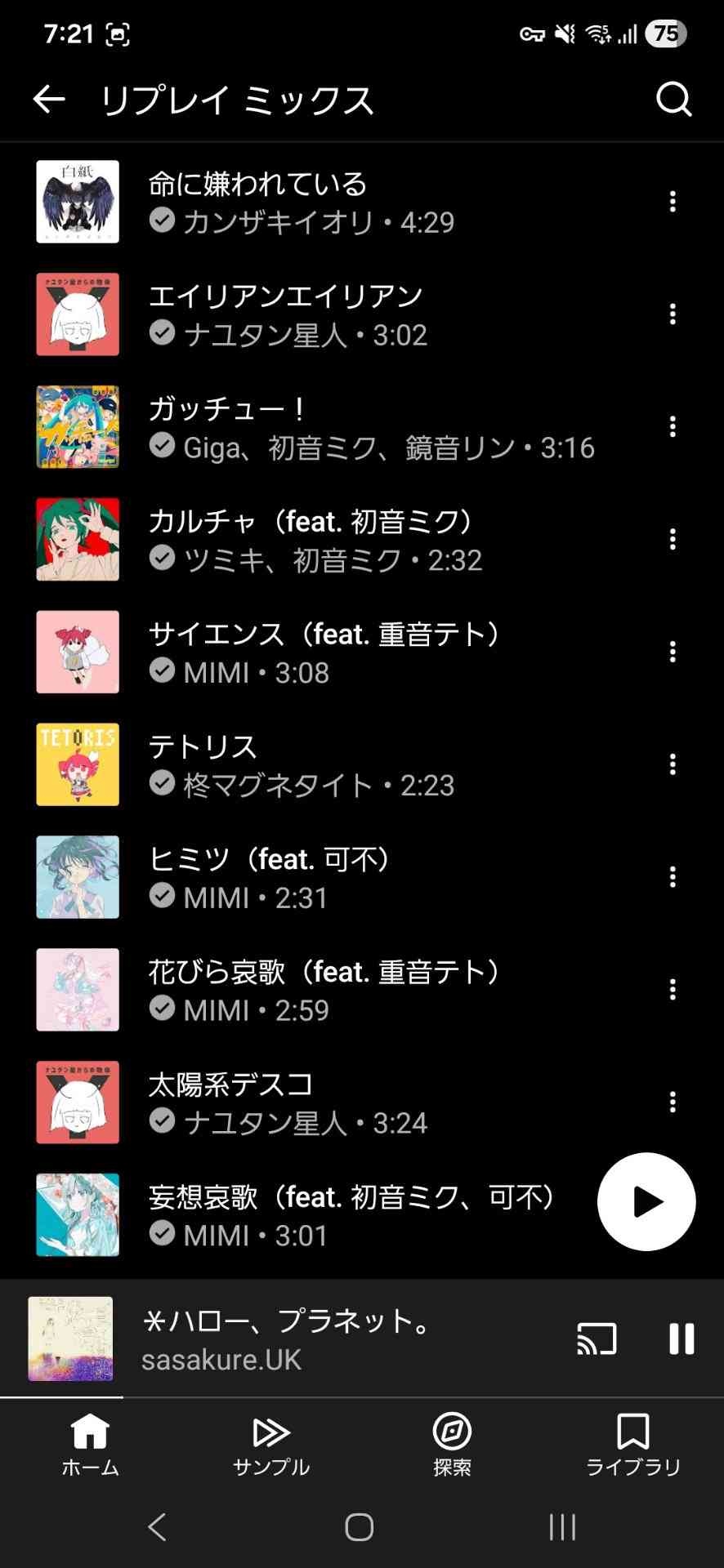Open options for 太陽系デスコ

tap(673, 1102)
